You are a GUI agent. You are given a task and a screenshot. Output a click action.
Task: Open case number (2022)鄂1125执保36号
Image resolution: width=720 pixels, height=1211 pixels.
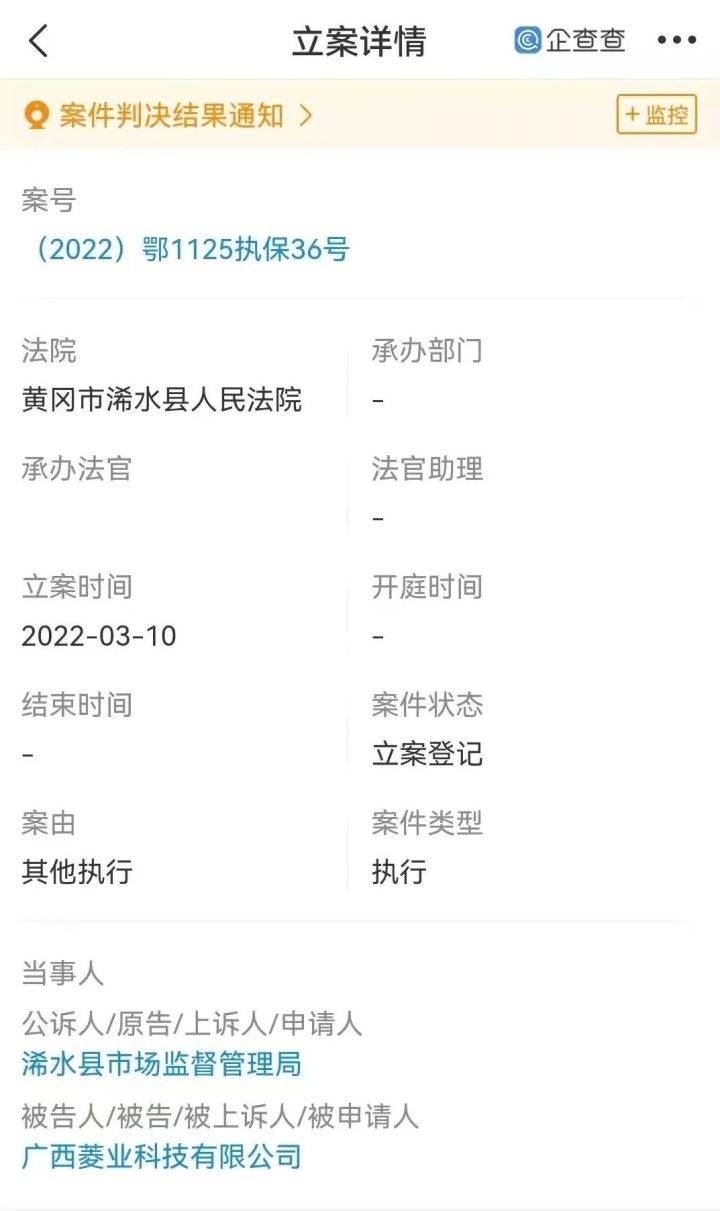pyautogui.click(x=186, y=249)
